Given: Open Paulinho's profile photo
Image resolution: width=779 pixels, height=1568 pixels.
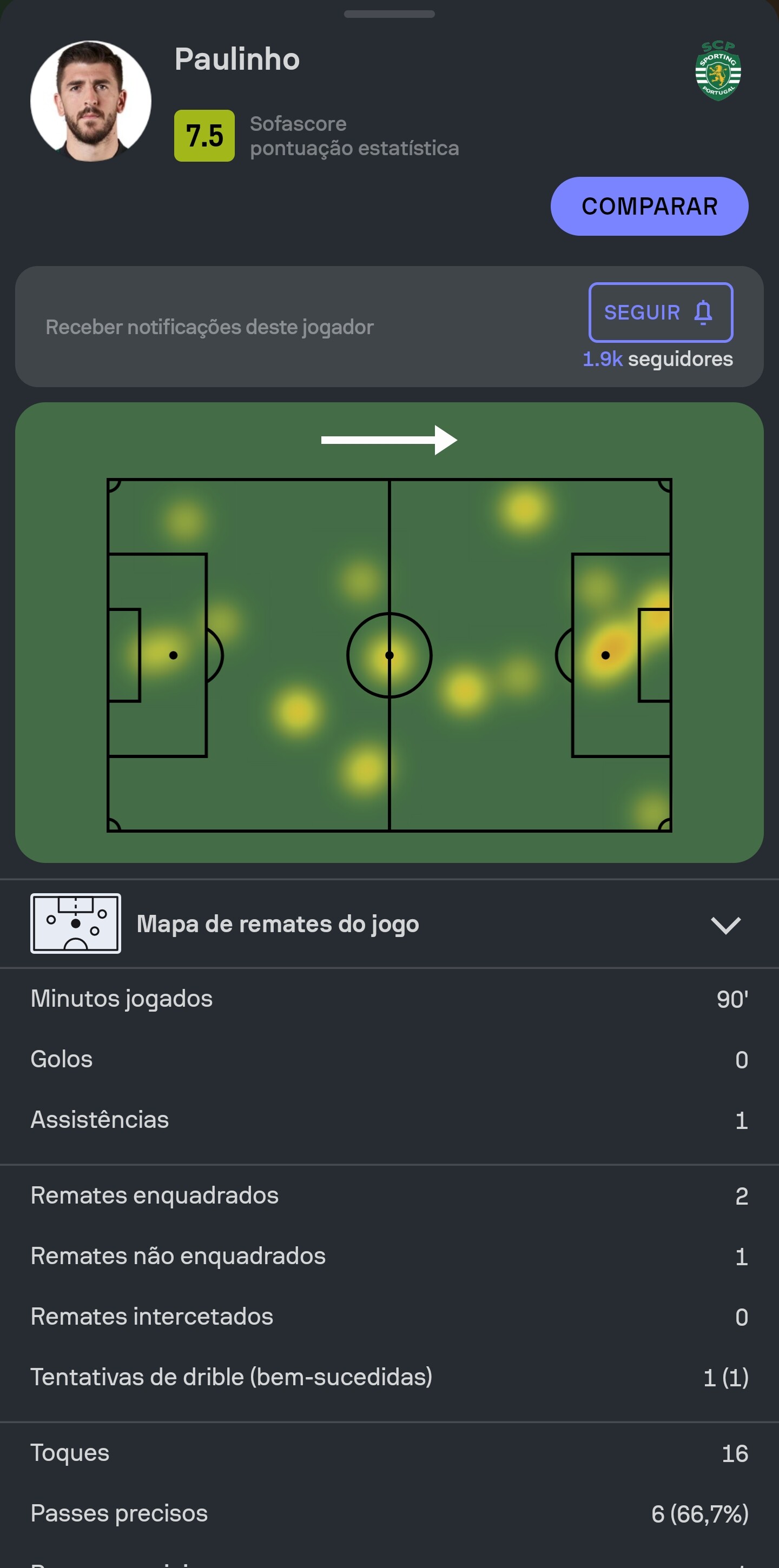Looking at the screenshot, I should click(91, 101).
